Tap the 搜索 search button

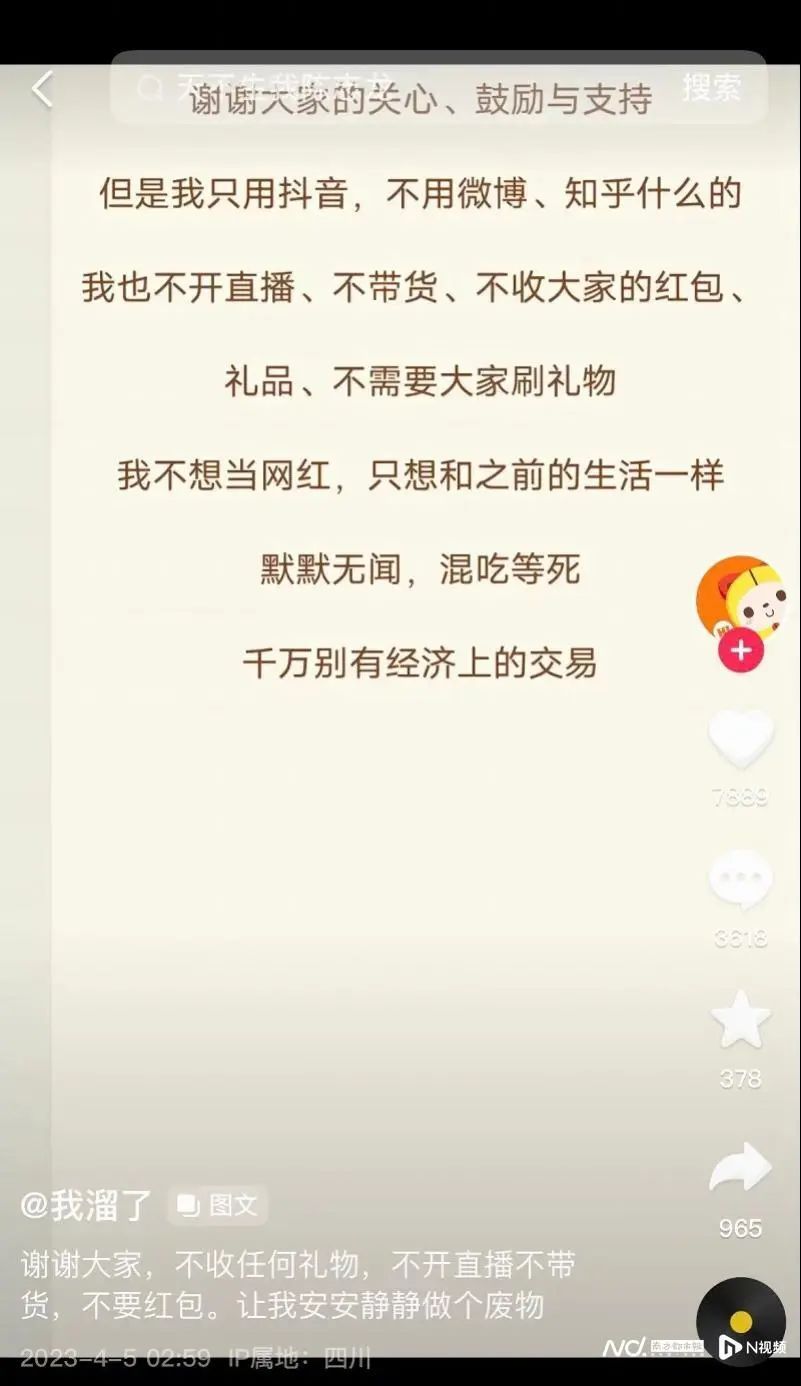[x=712, y=90]
